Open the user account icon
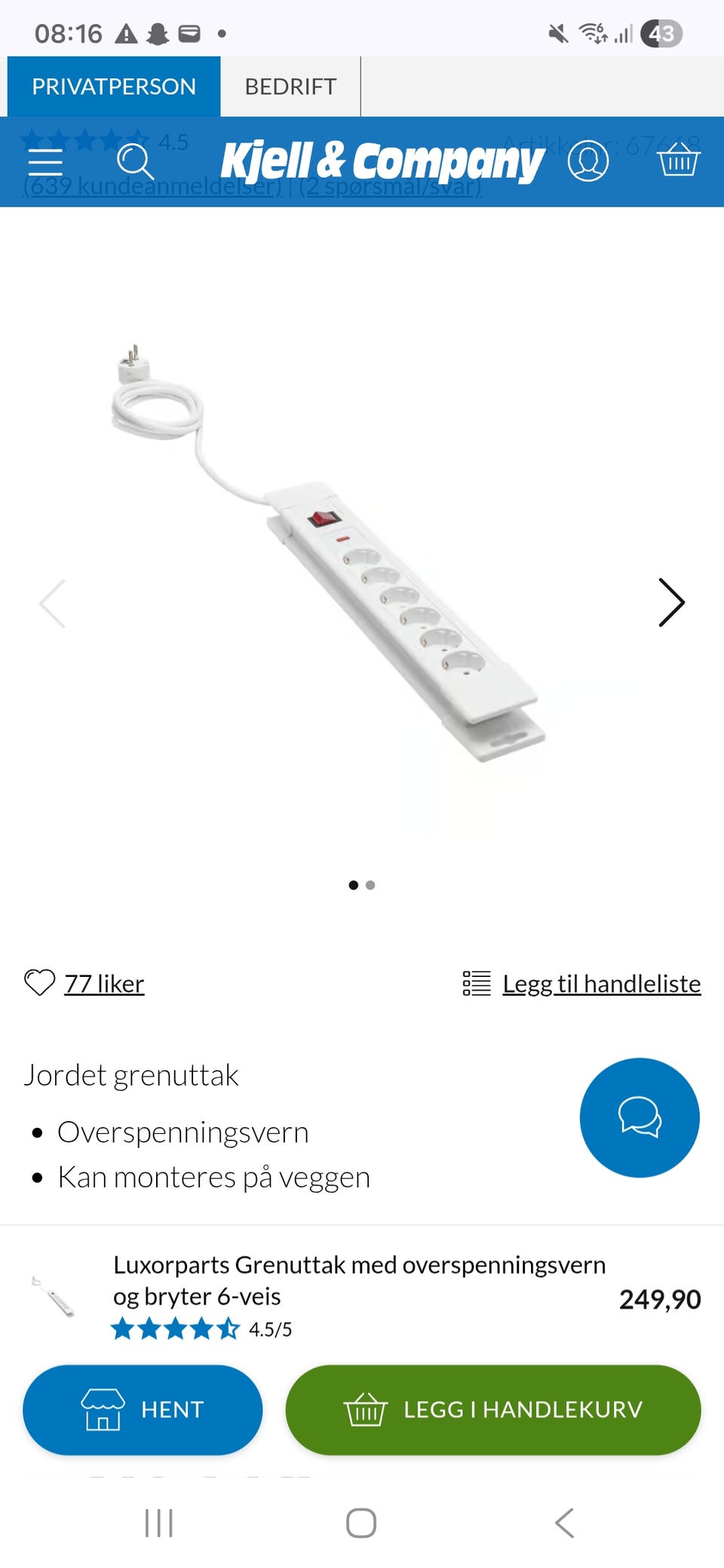The image size is (724, 1568). coord(588,161)
